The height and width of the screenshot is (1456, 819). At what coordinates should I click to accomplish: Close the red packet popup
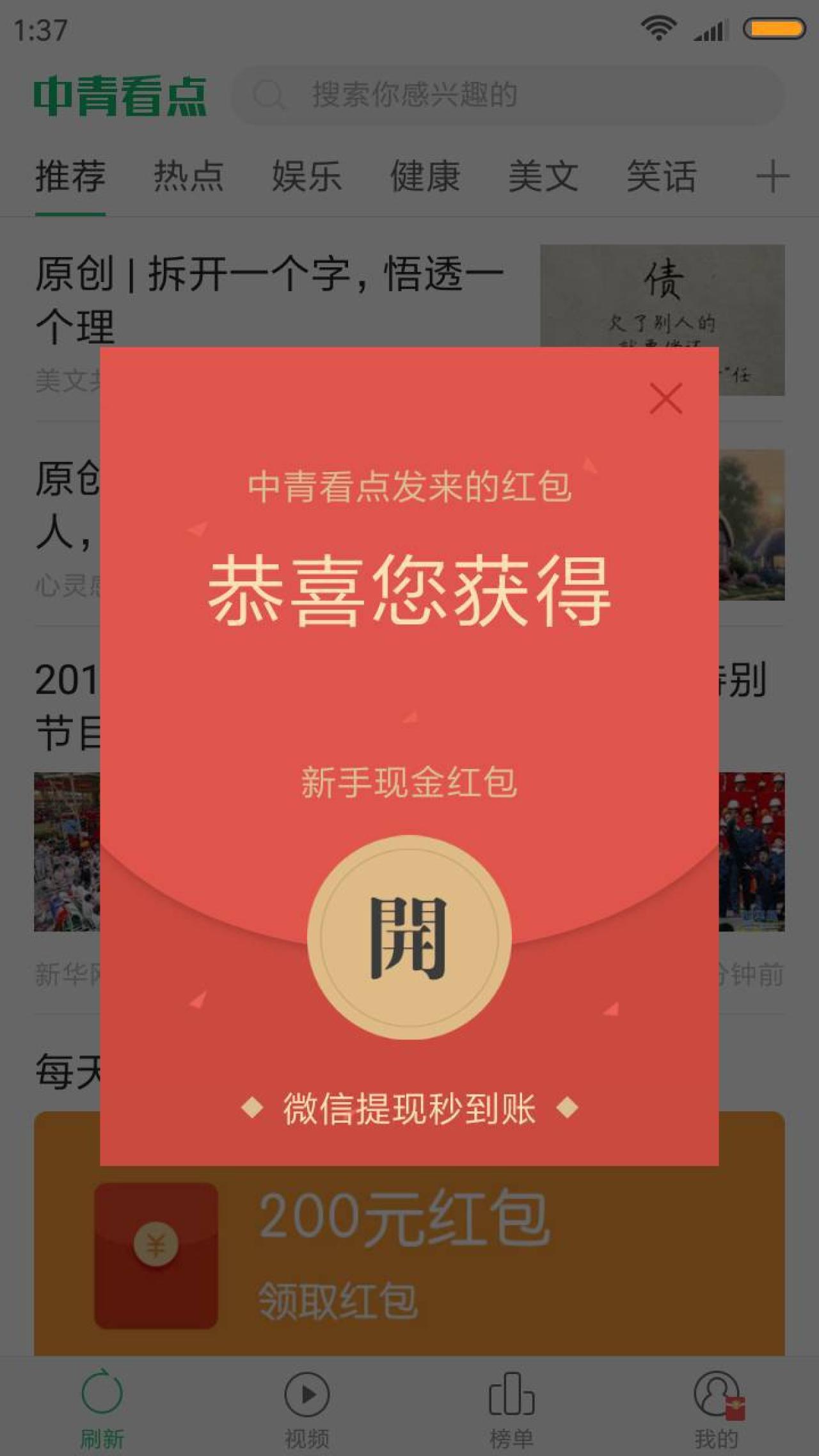coord(665,399)
